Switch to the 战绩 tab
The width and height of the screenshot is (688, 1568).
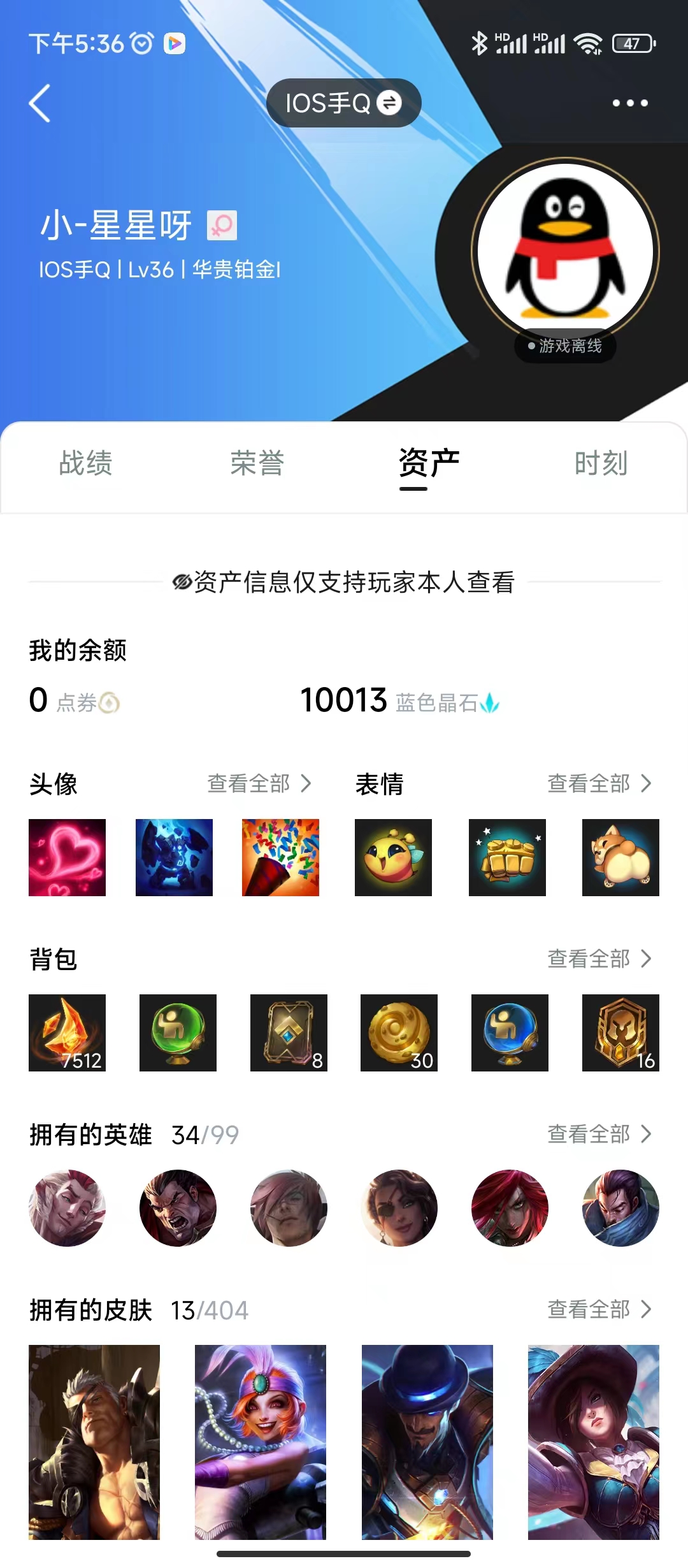(x=86, y=463)
